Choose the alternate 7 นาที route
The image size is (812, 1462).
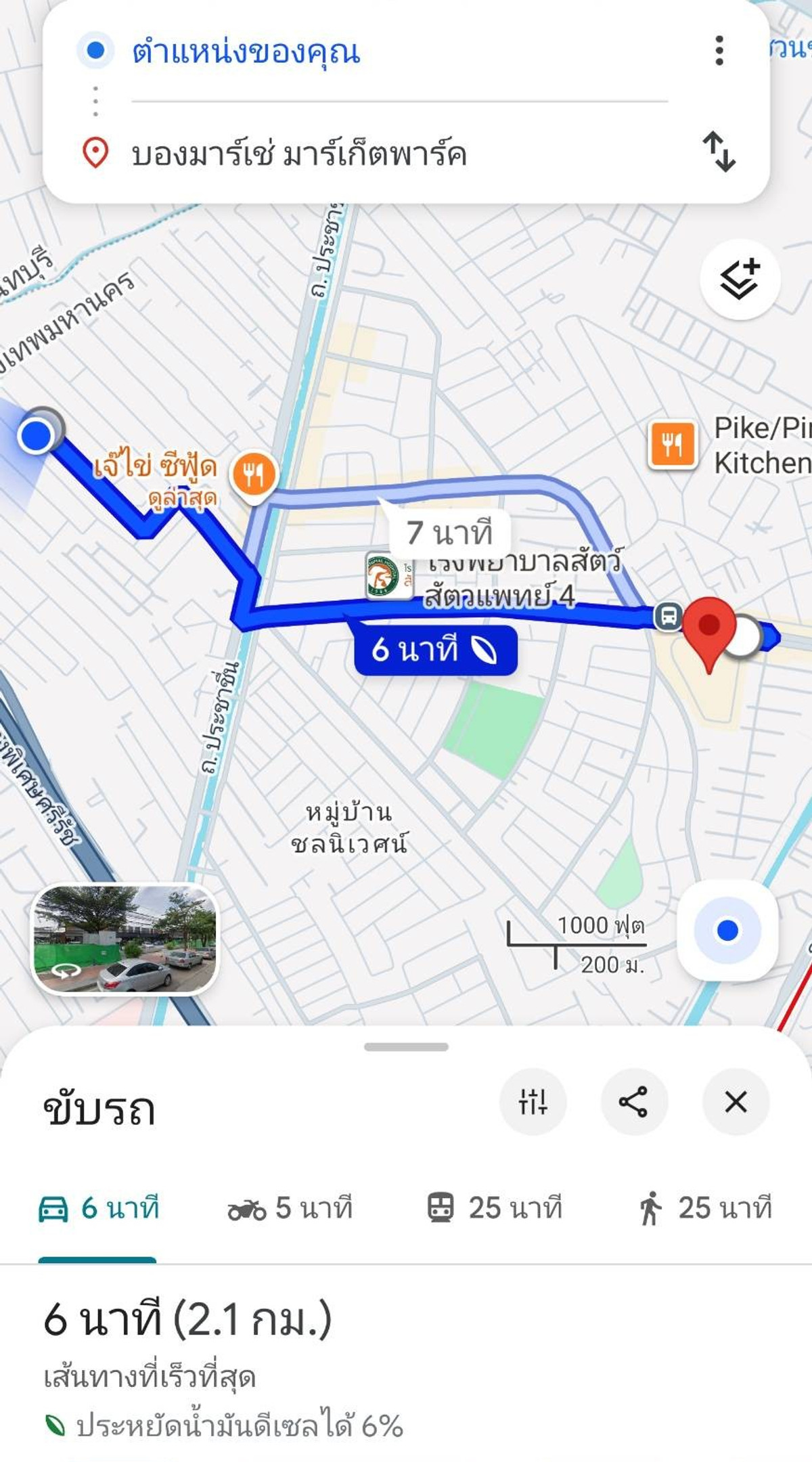450,532
